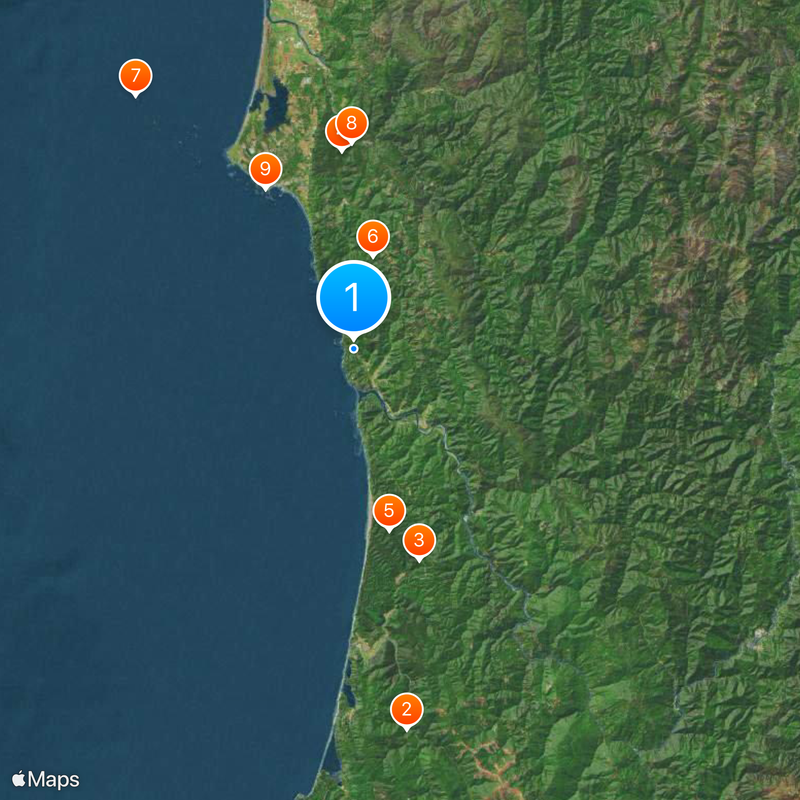Open map pin number 8
800x800 pixels.
pos(352,124)
